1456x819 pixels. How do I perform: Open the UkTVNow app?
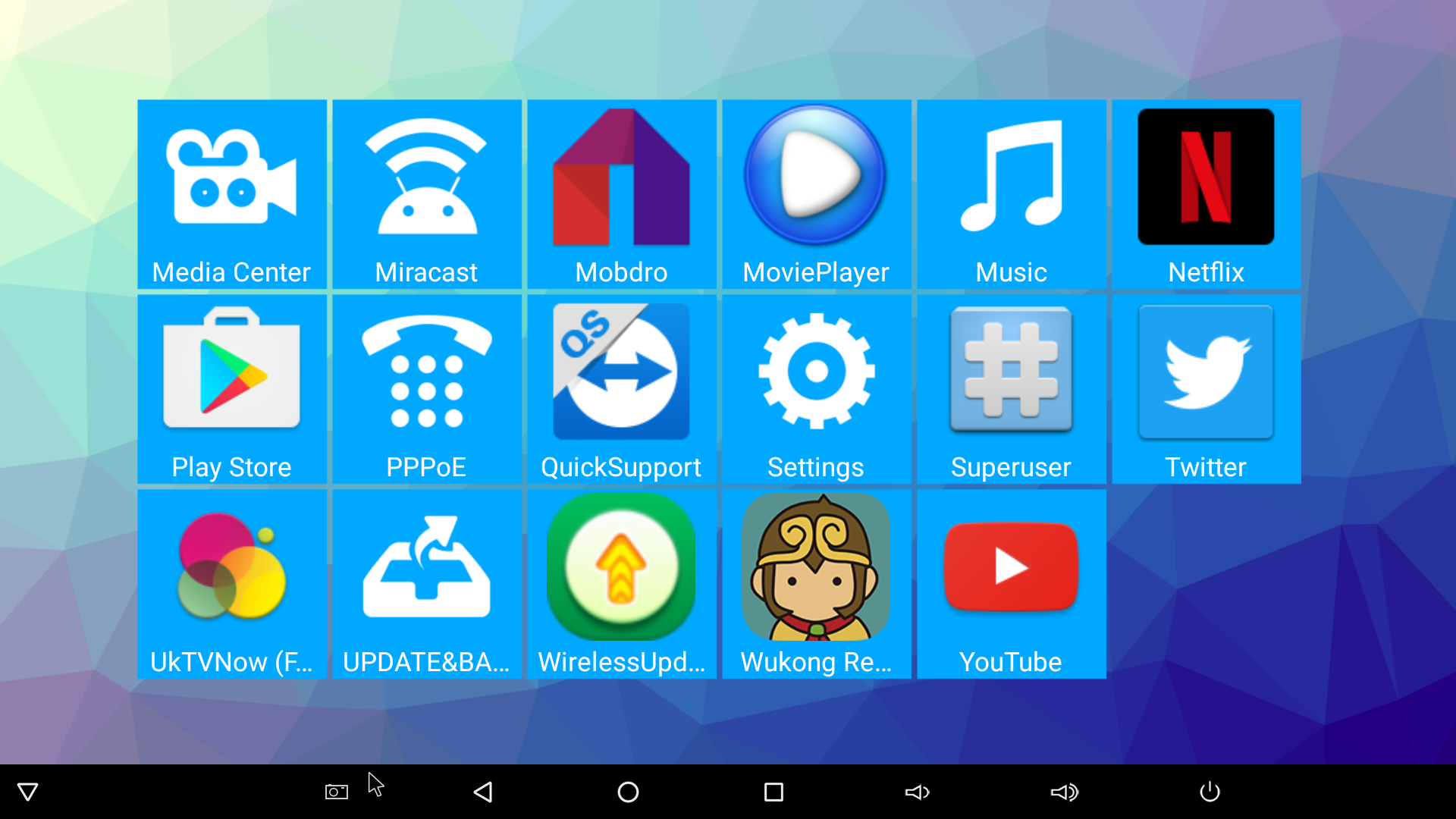[231, 583]
